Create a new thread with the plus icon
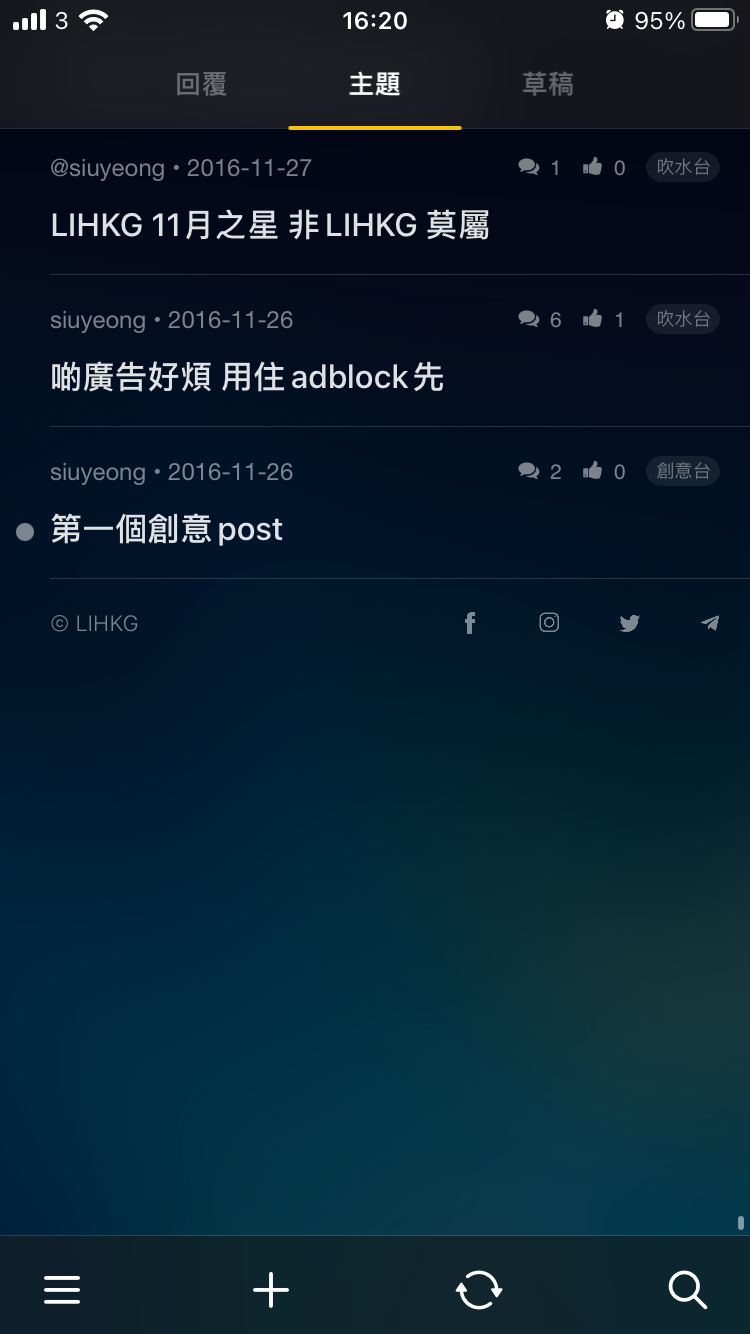Screen dimensions: 750x1334 pyautogui.click(x=270, y=1289)
